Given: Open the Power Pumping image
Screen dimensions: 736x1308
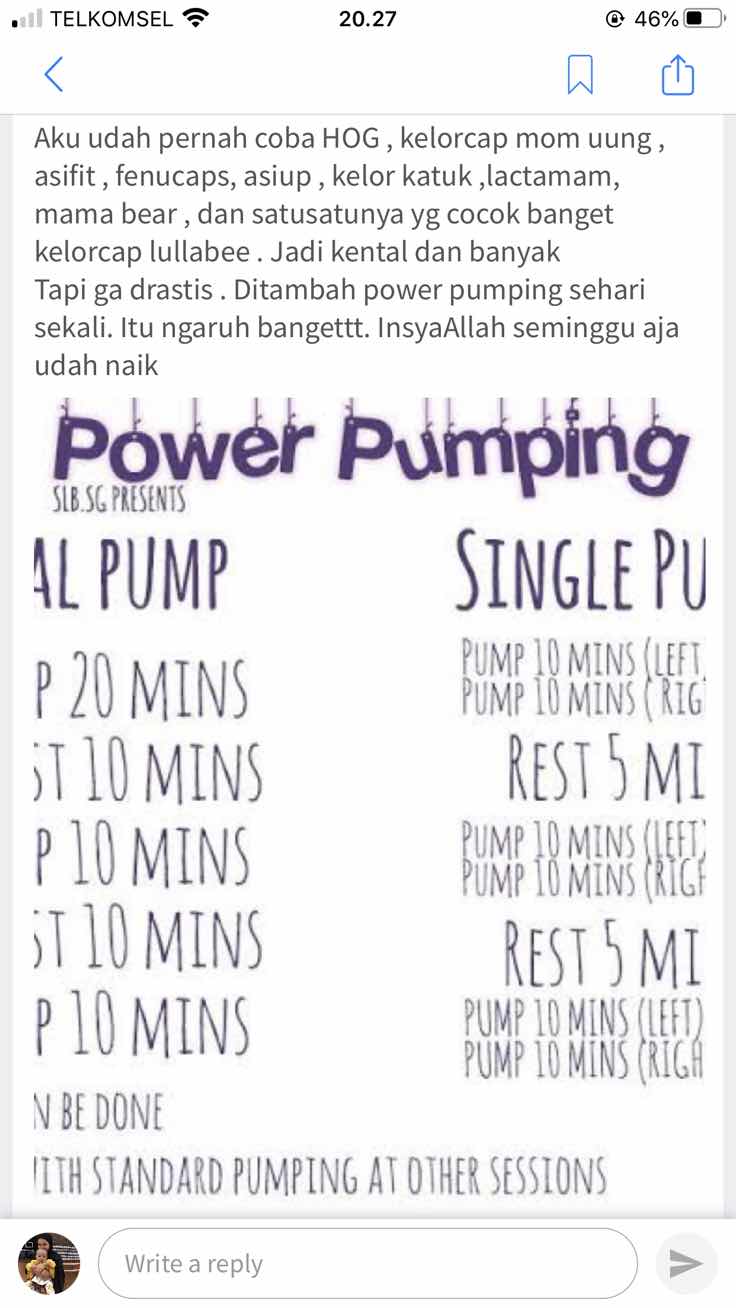Looking at the screenshot, I should pos(368,800).
